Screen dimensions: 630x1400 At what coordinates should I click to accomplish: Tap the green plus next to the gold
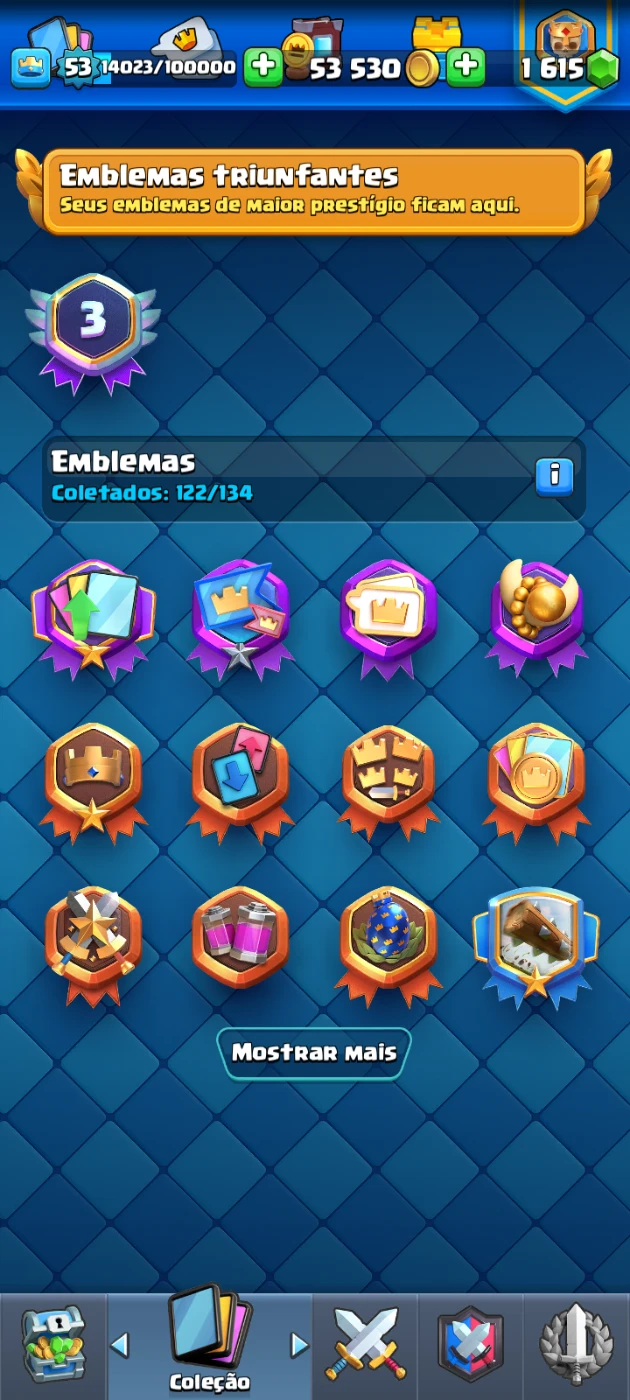[465, 68]
